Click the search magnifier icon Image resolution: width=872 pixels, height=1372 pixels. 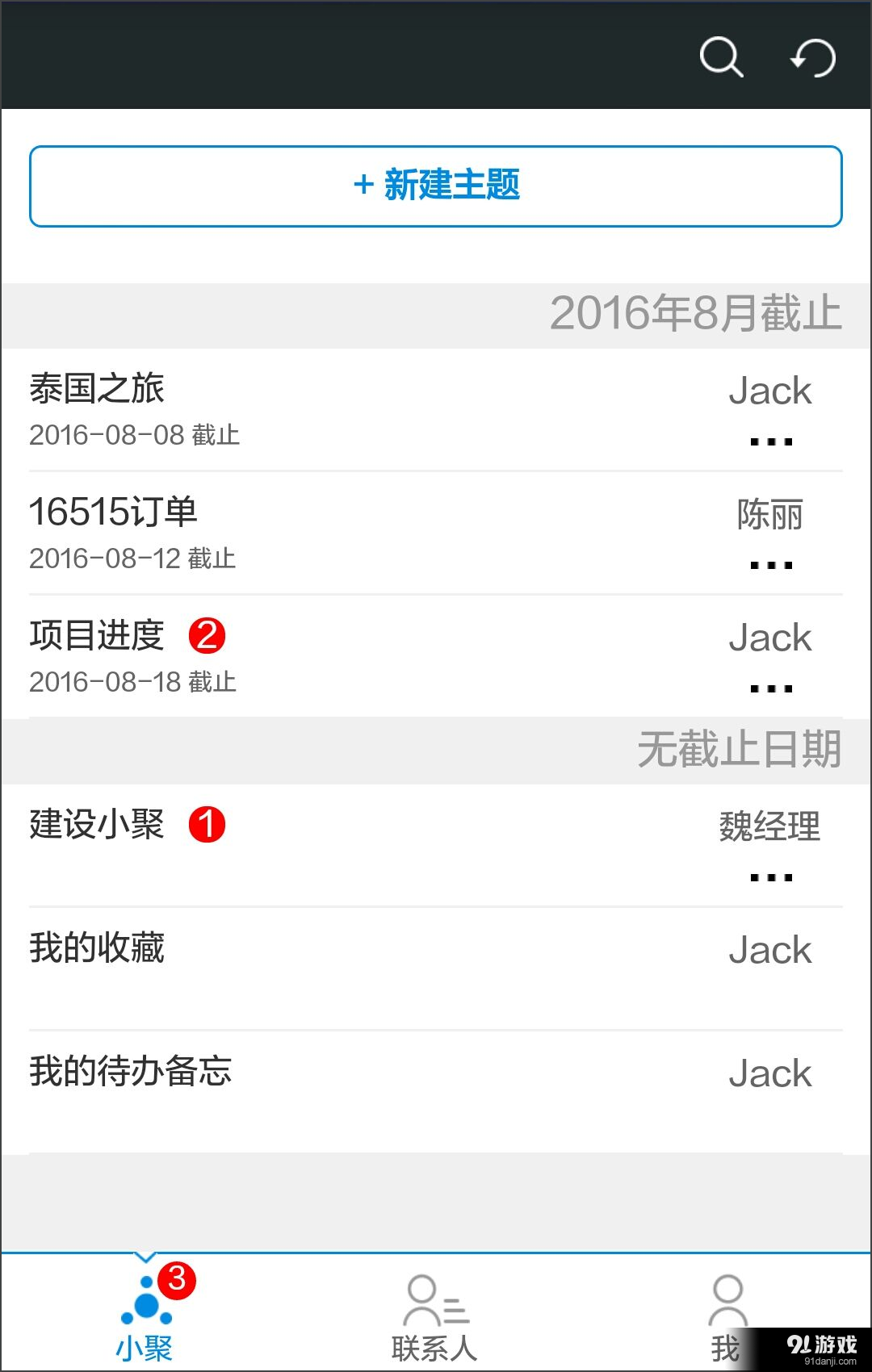pyautogui.click(x=721, y=57)
